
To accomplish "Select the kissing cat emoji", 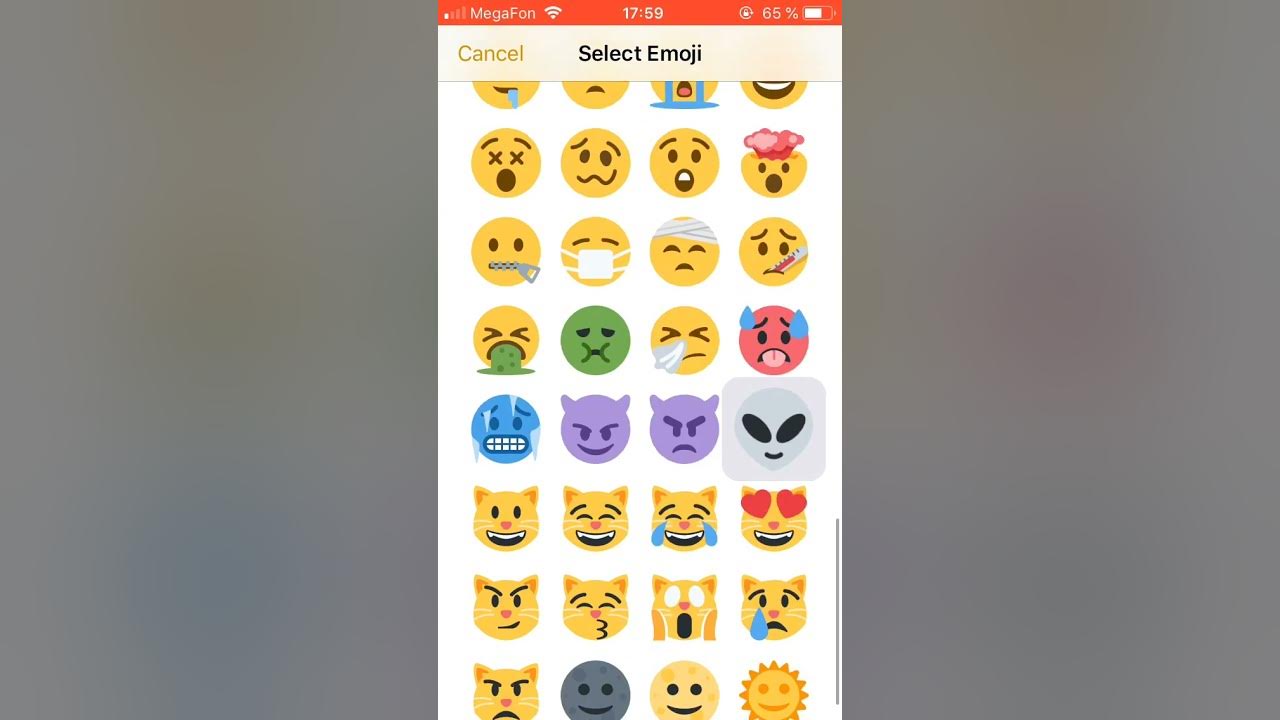I will [595, 607].
